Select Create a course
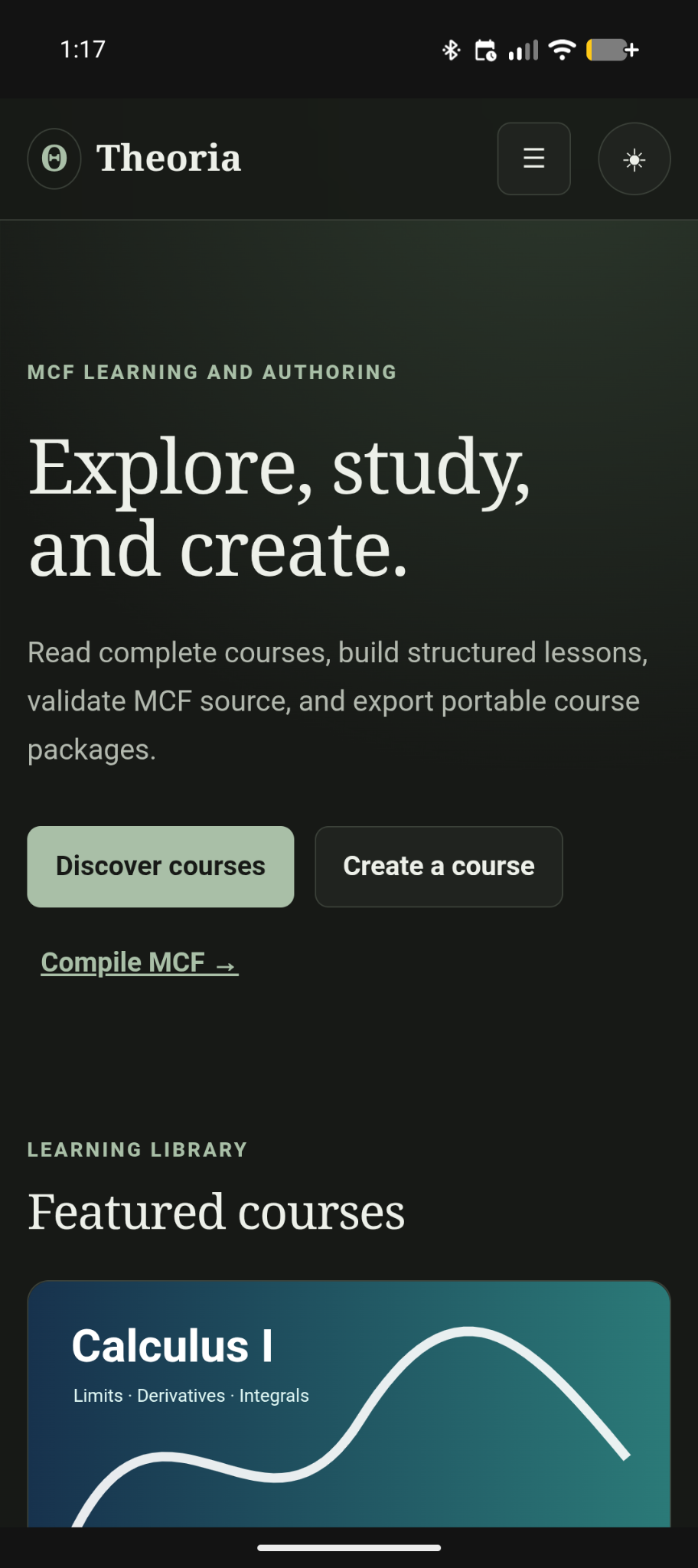This screenshot has width=698, height=1568. (x=439, y=866)
